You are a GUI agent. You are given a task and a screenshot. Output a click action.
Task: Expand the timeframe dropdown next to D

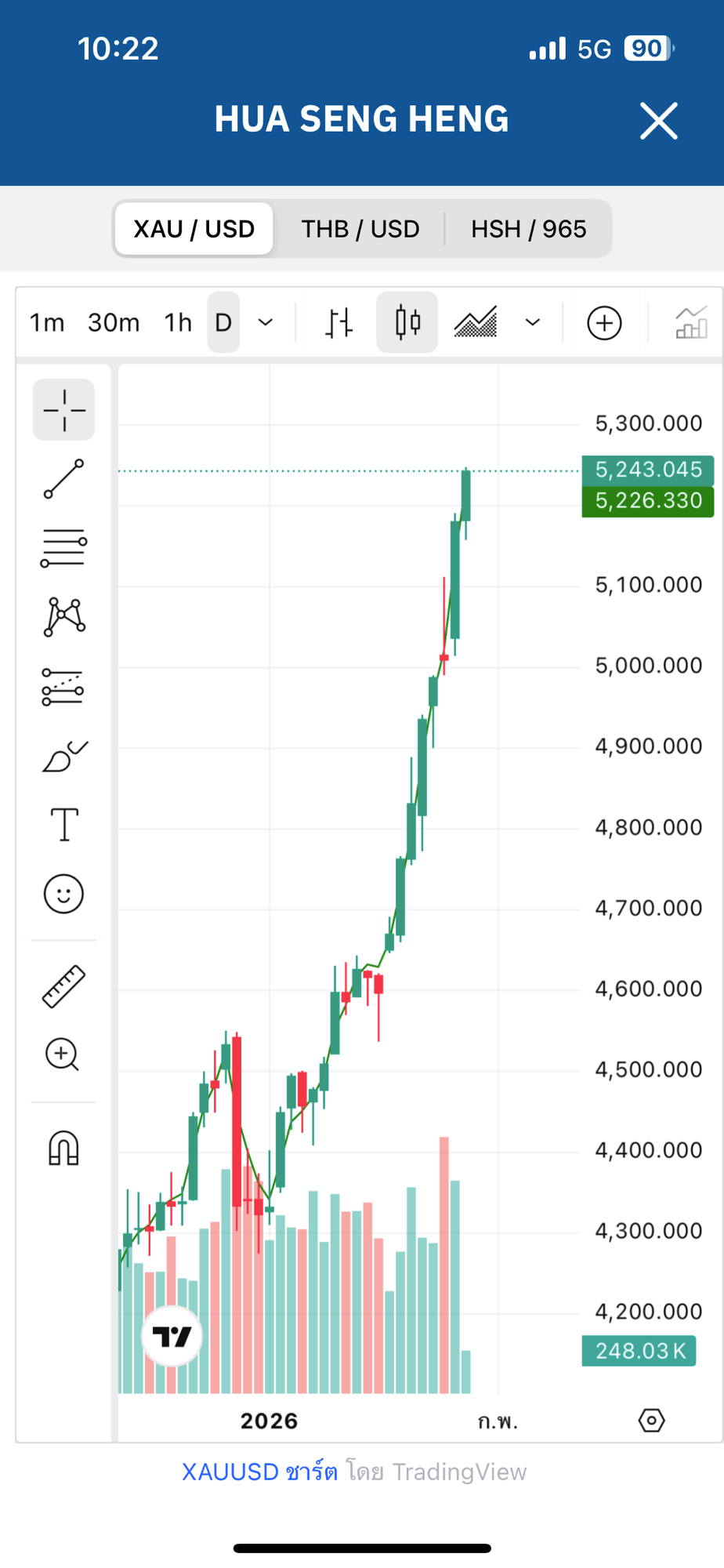point(266,322)
